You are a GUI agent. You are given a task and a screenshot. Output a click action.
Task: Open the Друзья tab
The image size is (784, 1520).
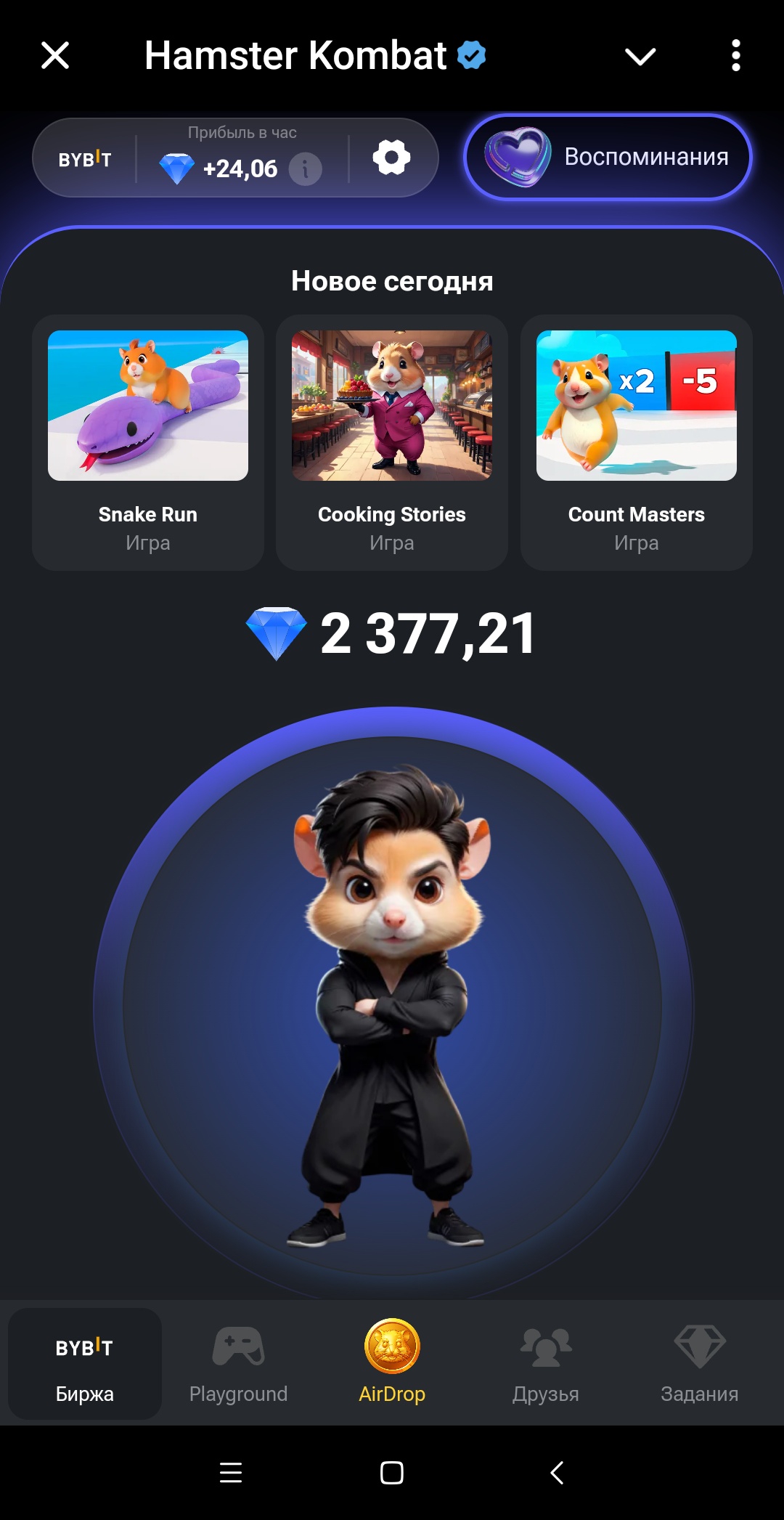[x=546, y=1364]
